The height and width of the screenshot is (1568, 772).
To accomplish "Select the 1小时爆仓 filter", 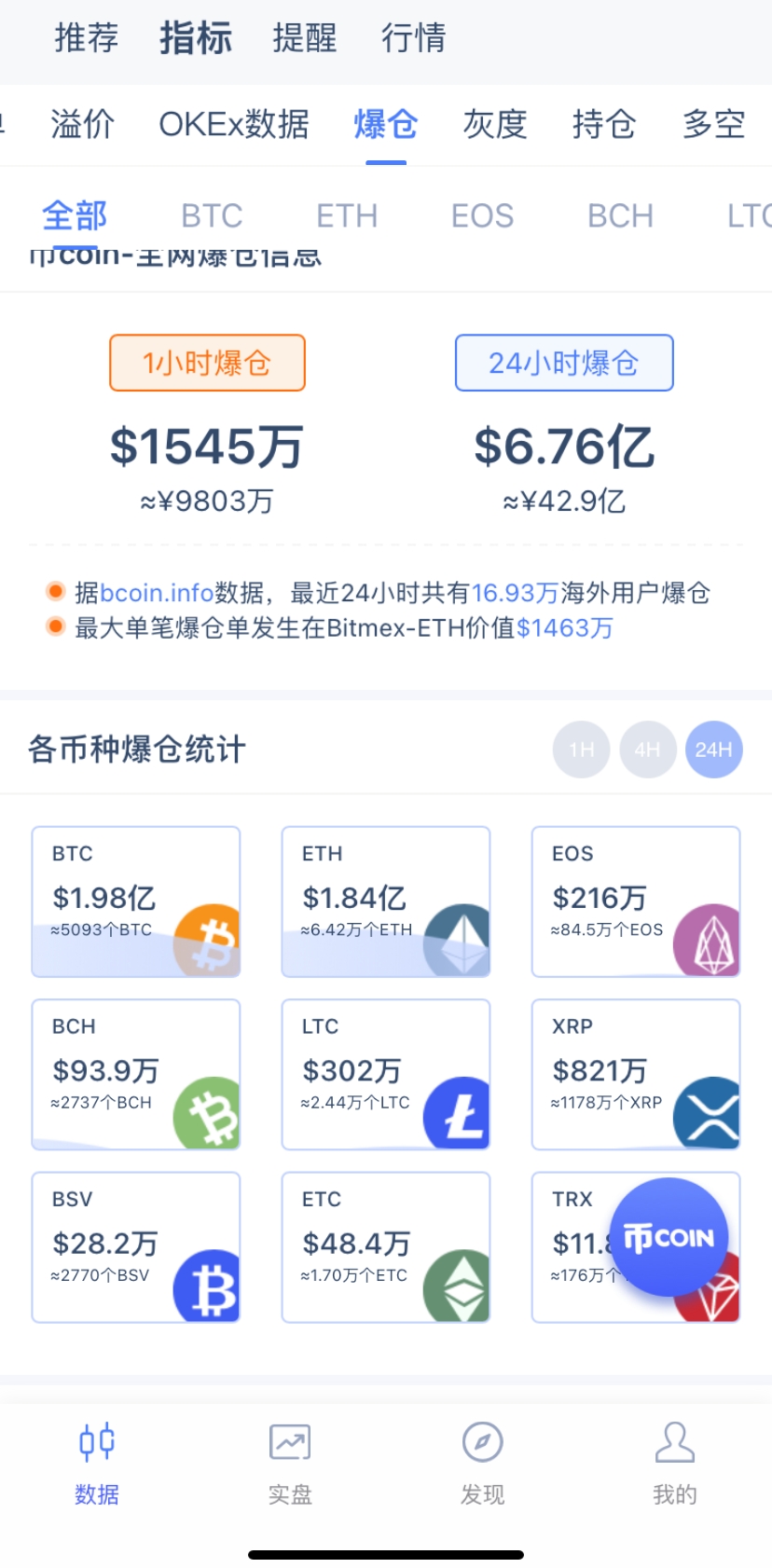I will pyautogui.click(x=207, y=363).
